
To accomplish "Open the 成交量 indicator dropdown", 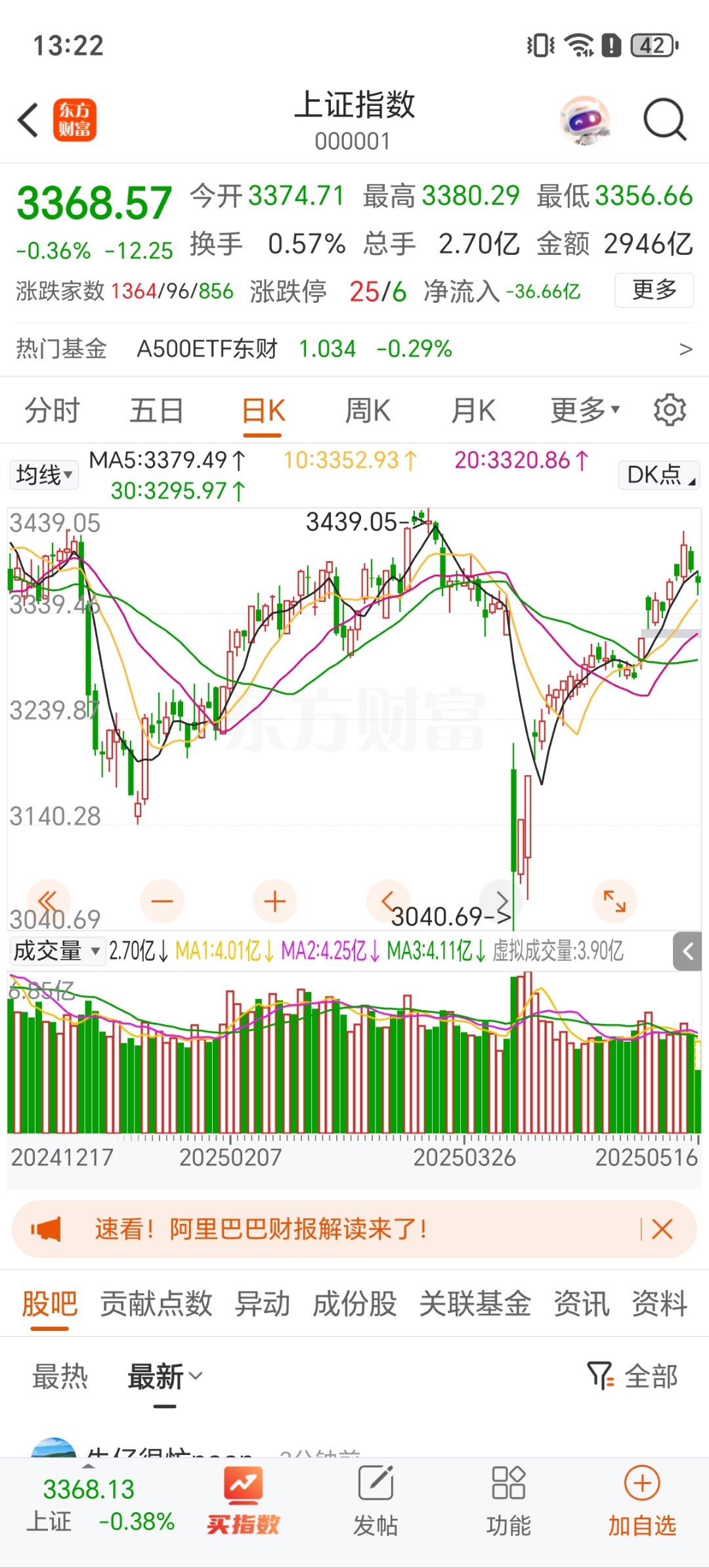I will tap(57, 951).
